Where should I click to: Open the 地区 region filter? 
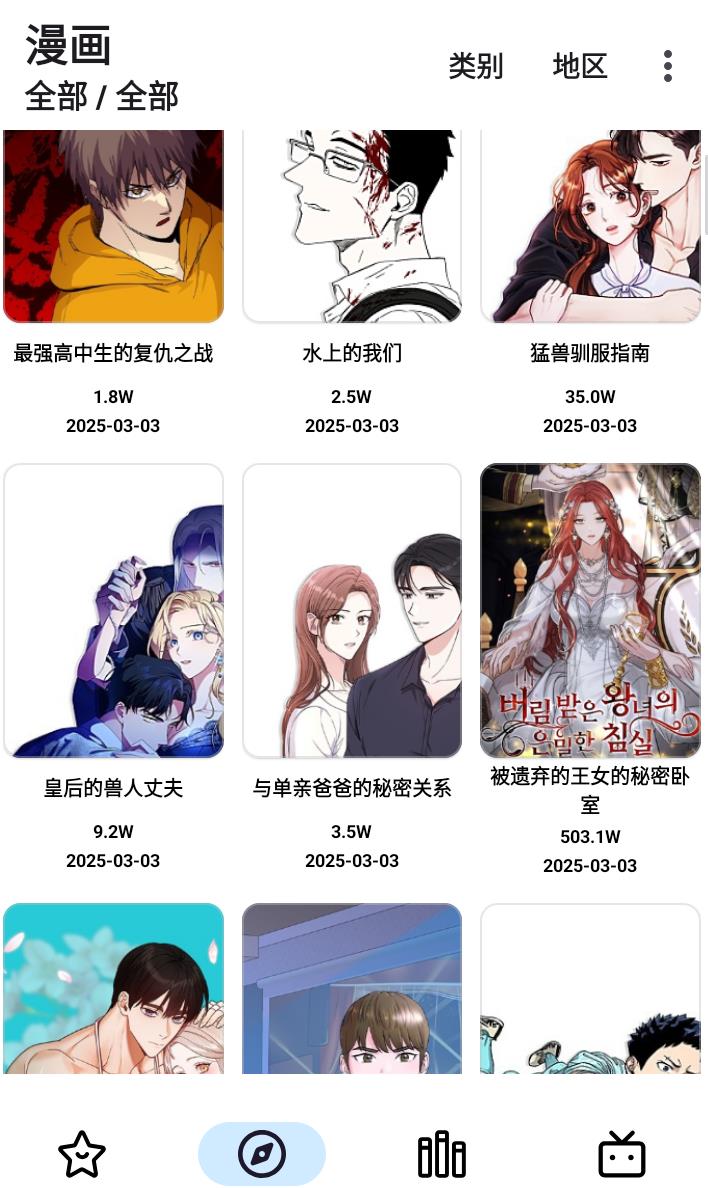[x=580, y=66]
